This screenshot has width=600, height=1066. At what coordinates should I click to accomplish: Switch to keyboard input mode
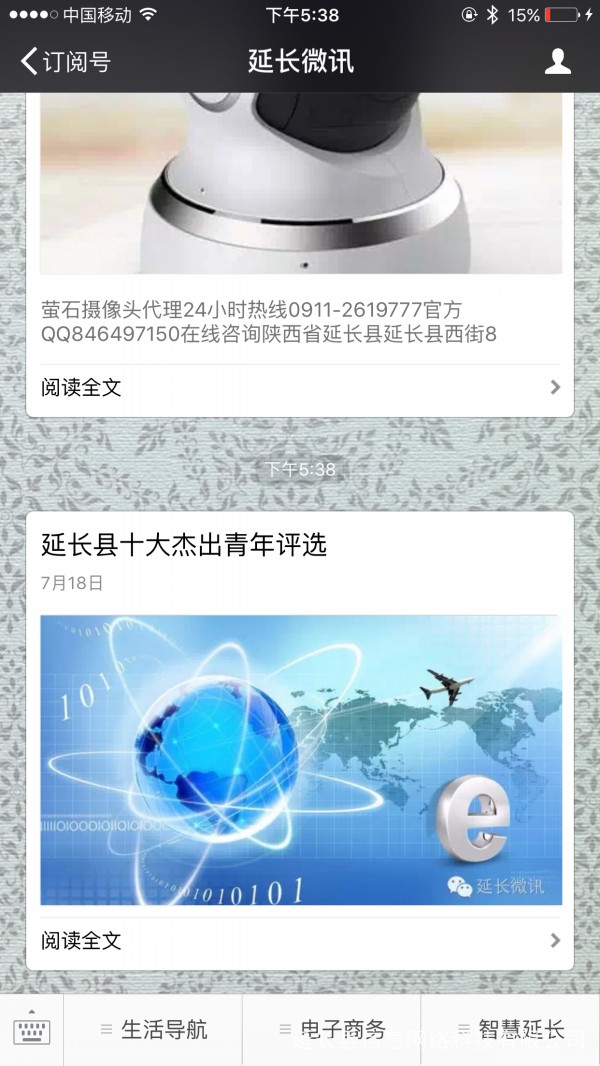(32, 1030)
